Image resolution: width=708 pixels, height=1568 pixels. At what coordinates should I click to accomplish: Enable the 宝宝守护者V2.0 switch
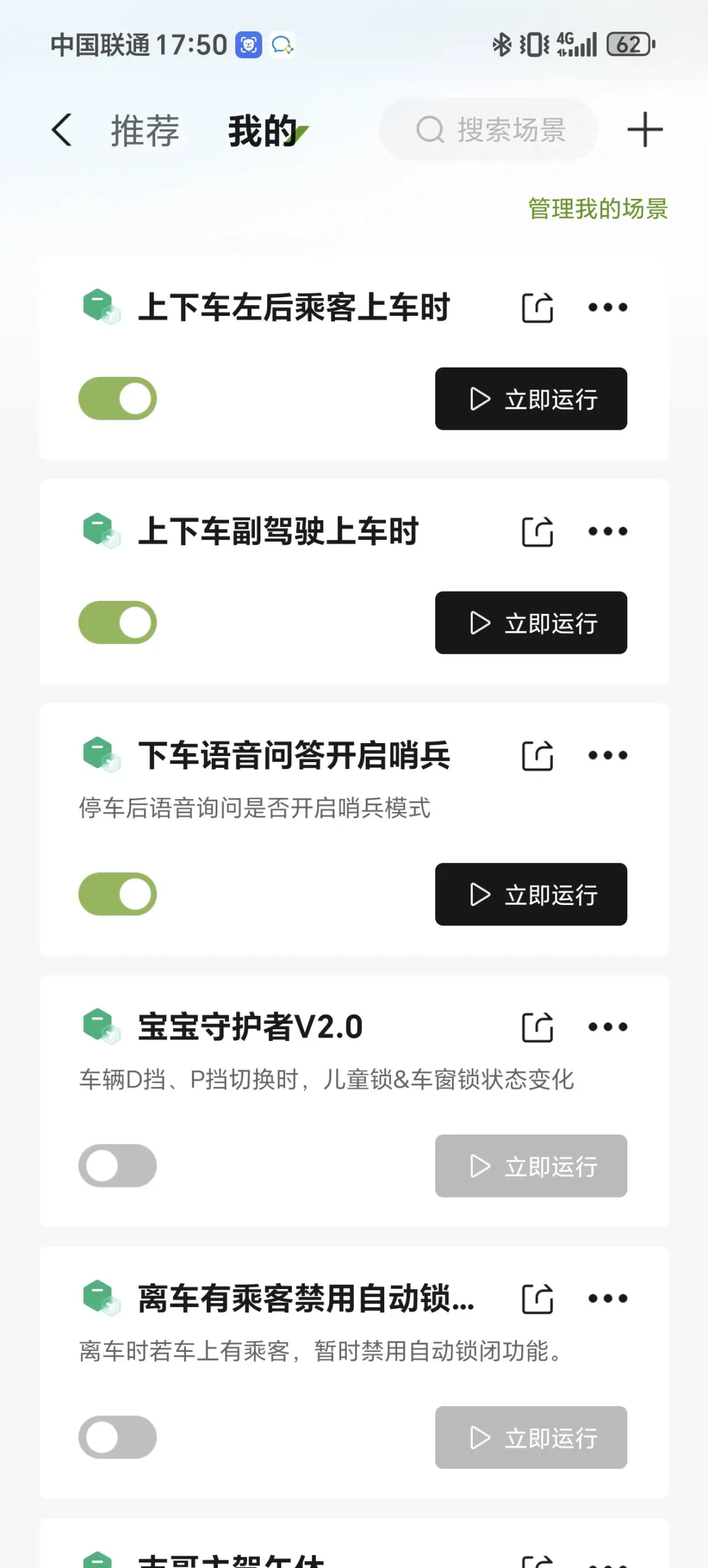(x=118, y=1165)
